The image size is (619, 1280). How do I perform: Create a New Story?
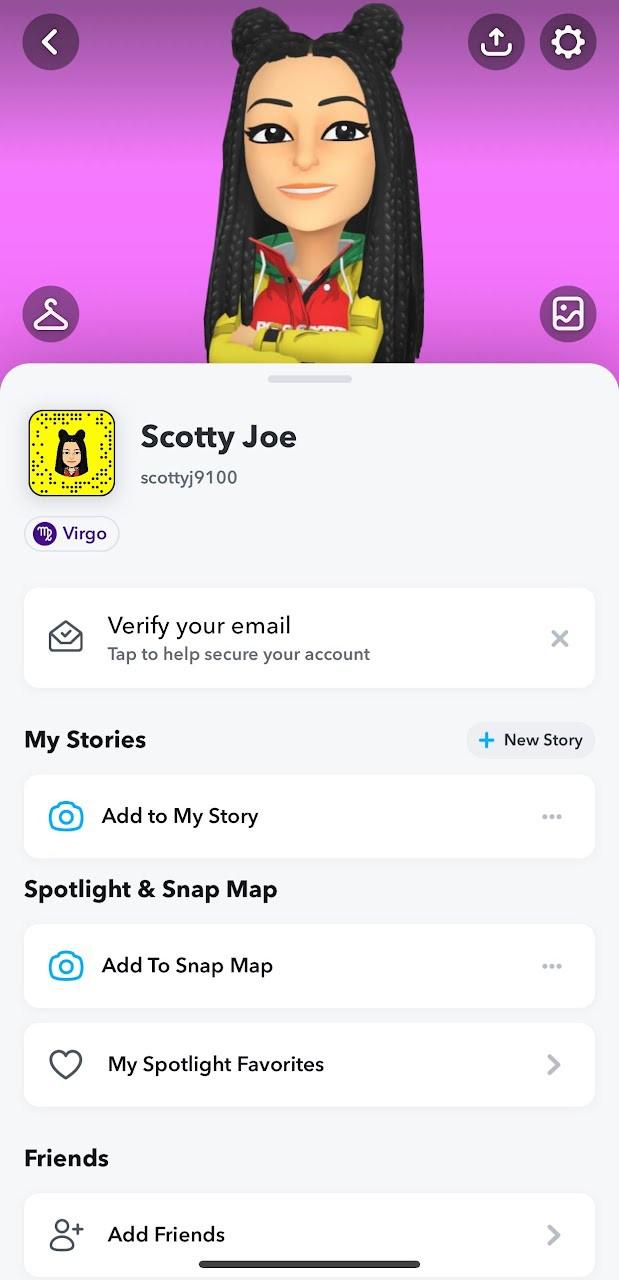pos(531,740)
